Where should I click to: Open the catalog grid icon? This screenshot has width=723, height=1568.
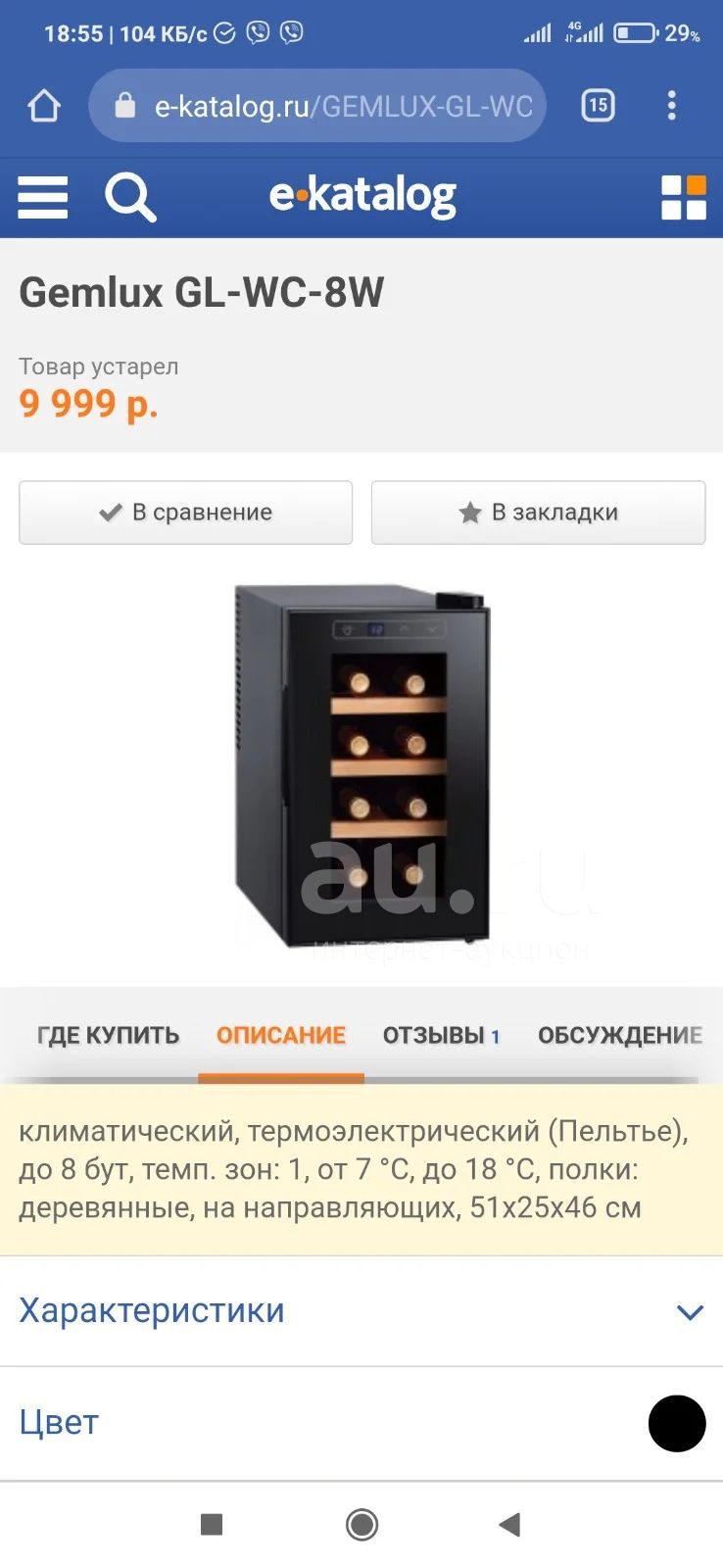pos(684,198)
